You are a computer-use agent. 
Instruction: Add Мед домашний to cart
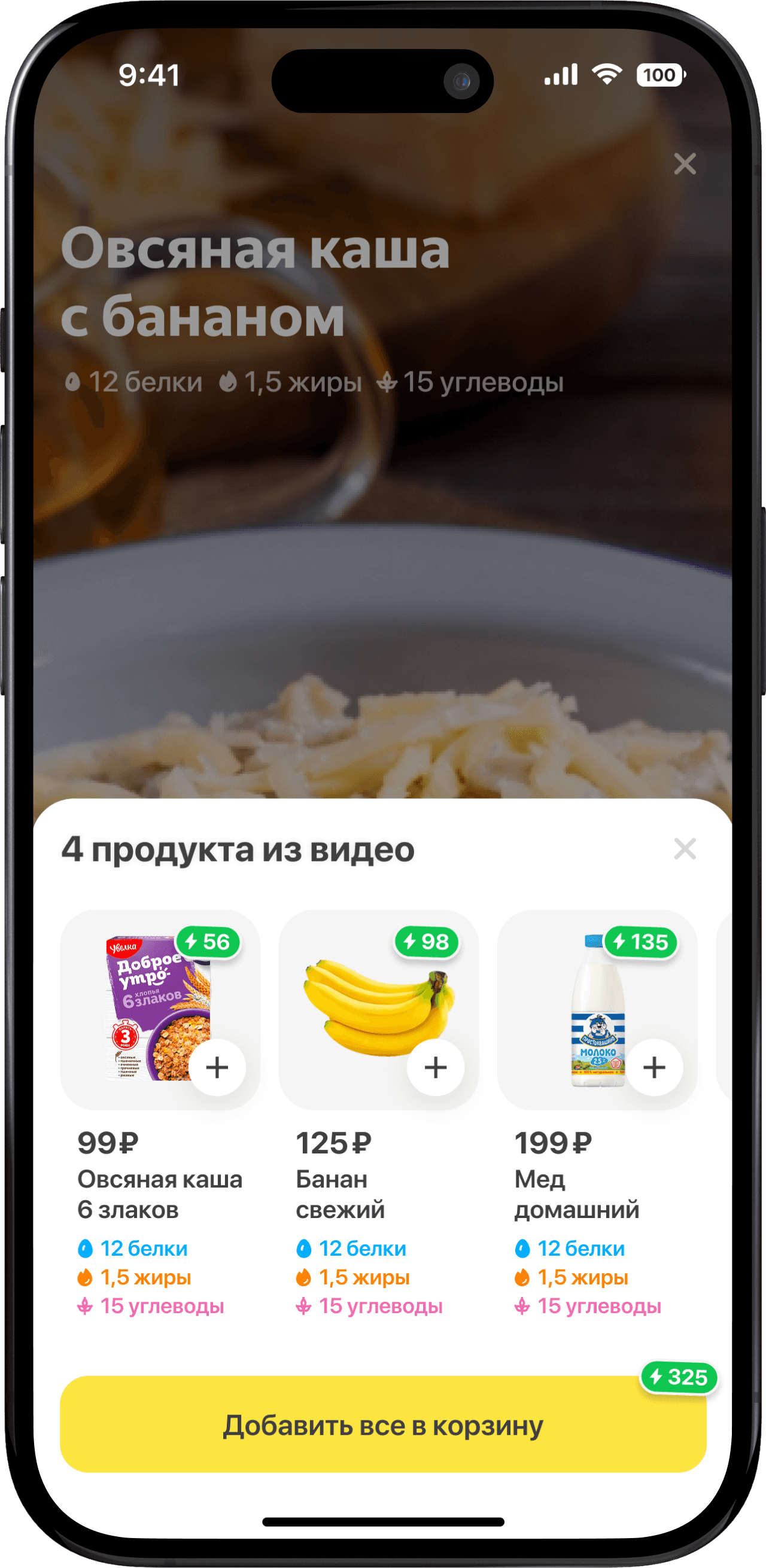tap(654, 1067)
